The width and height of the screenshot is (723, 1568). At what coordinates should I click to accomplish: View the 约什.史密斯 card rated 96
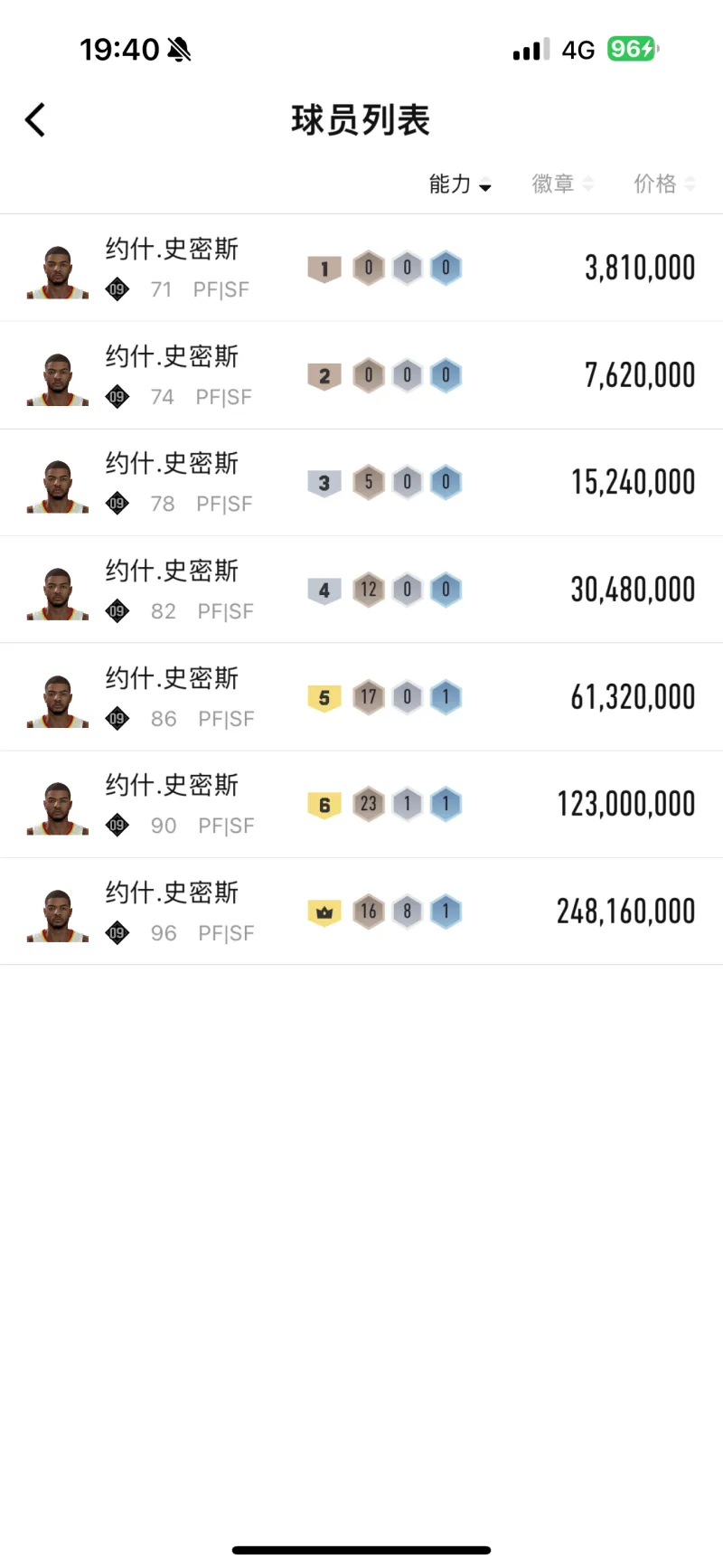pyautogui.click(x=361, y=912)
